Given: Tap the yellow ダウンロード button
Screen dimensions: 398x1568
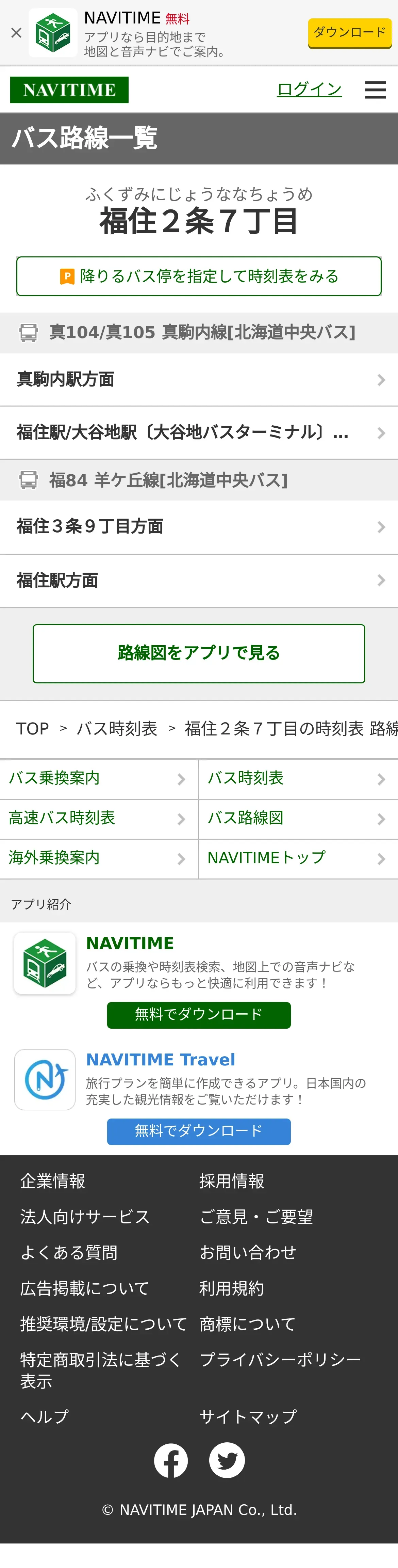Looking at the screenshot, I should pos(349,33).
